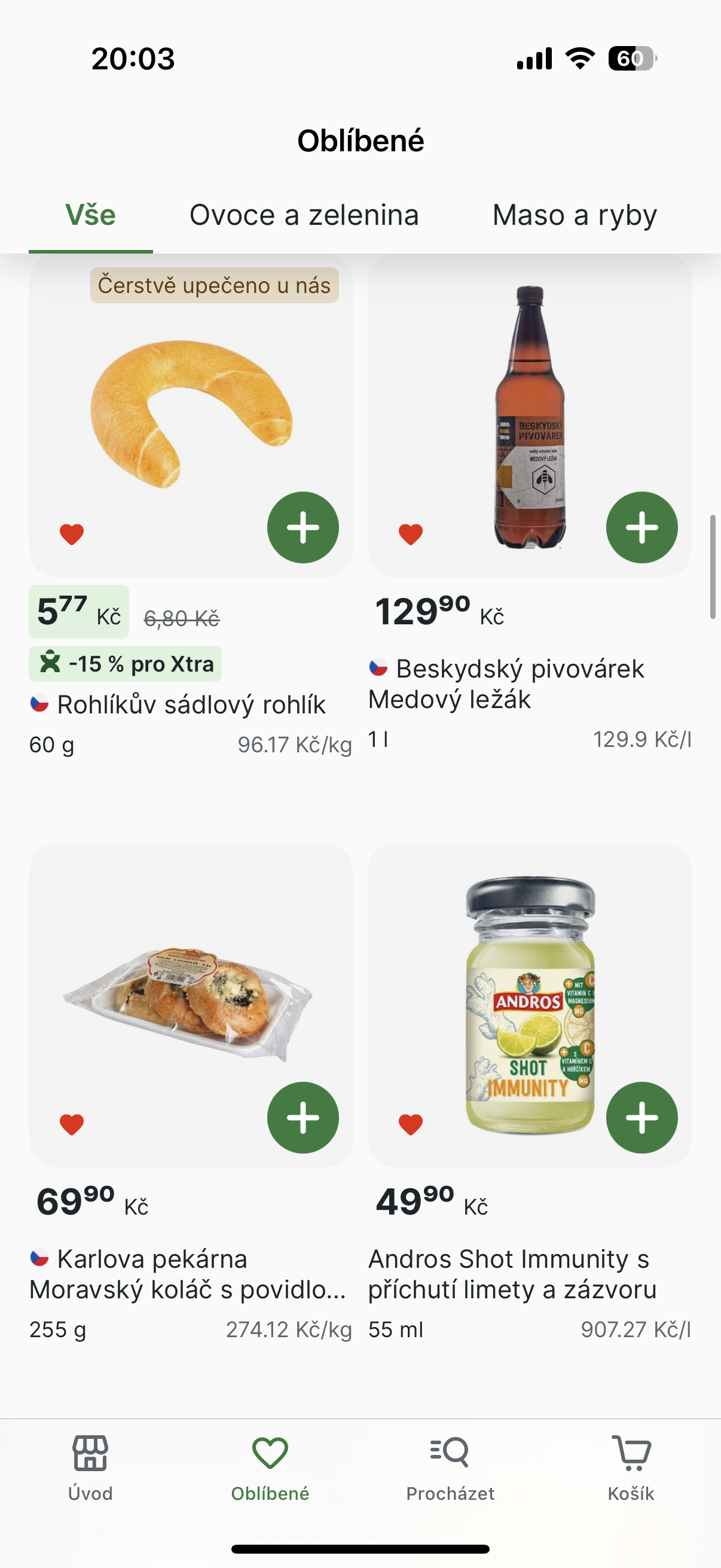Image resolution: width=721 pixels, height=1568 pixels.
Task: Open the Košík shopping cart
Action: pos(631,1468)
